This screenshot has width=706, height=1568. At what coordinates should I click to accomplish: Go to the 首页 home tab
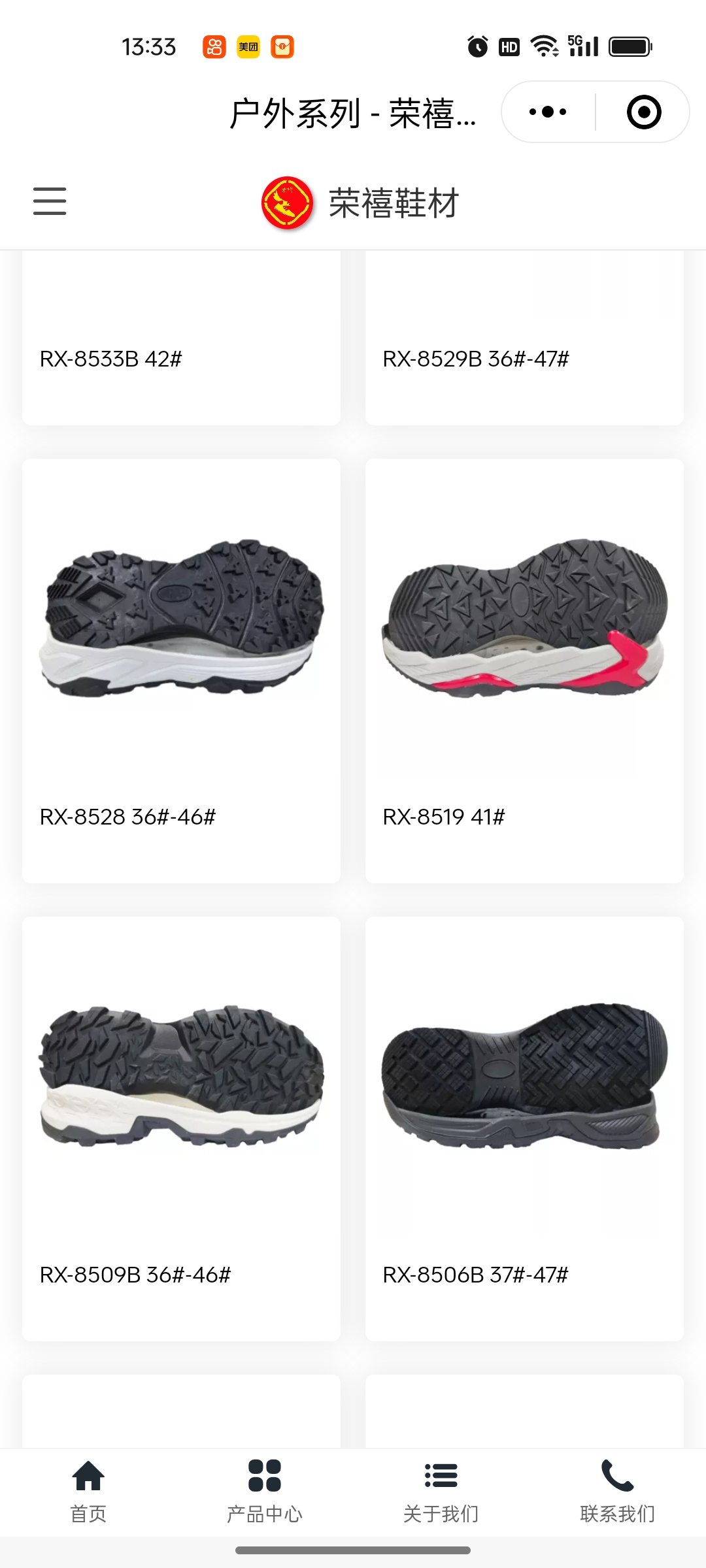click(x=88, y=1491)
